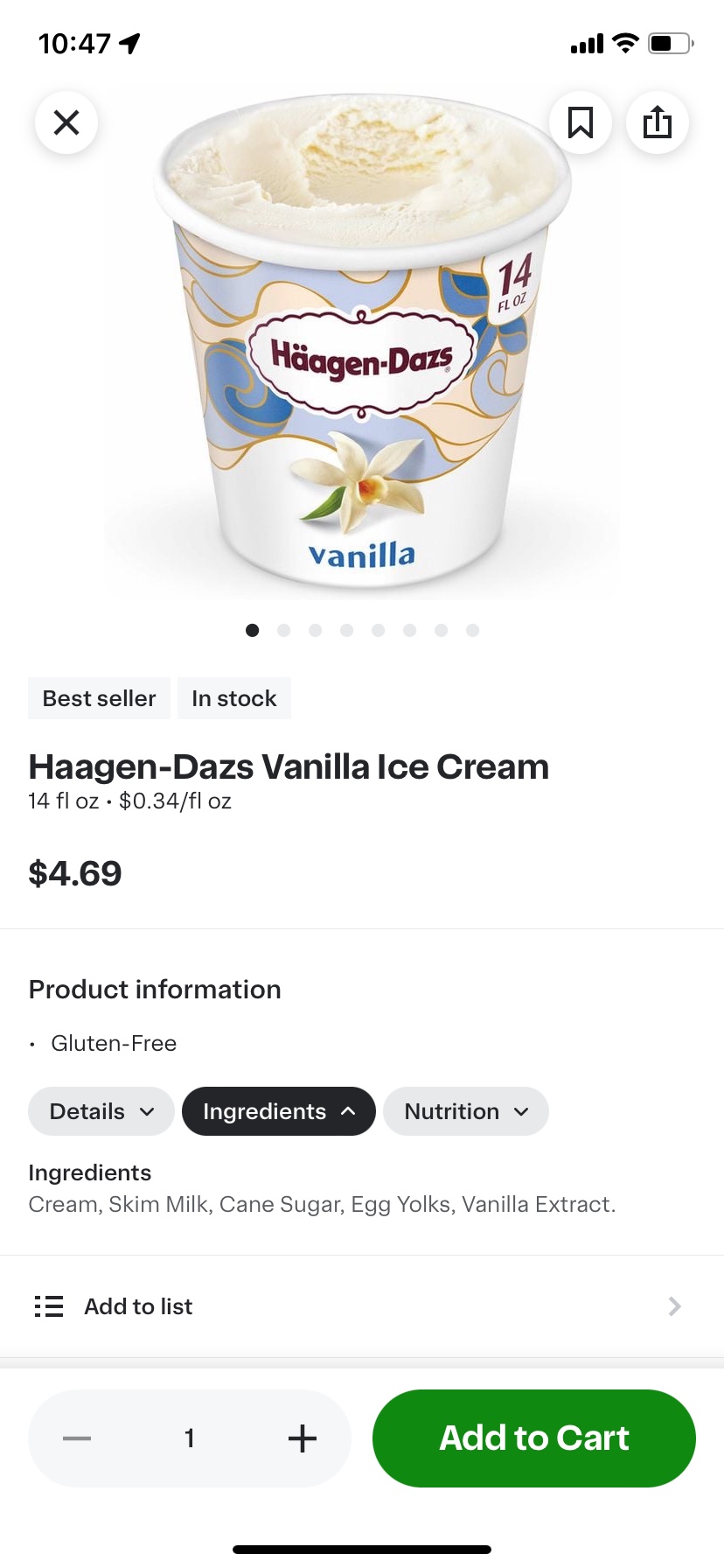Close the product detail page
724x1568 pixels.
click(x=66, y=122)
